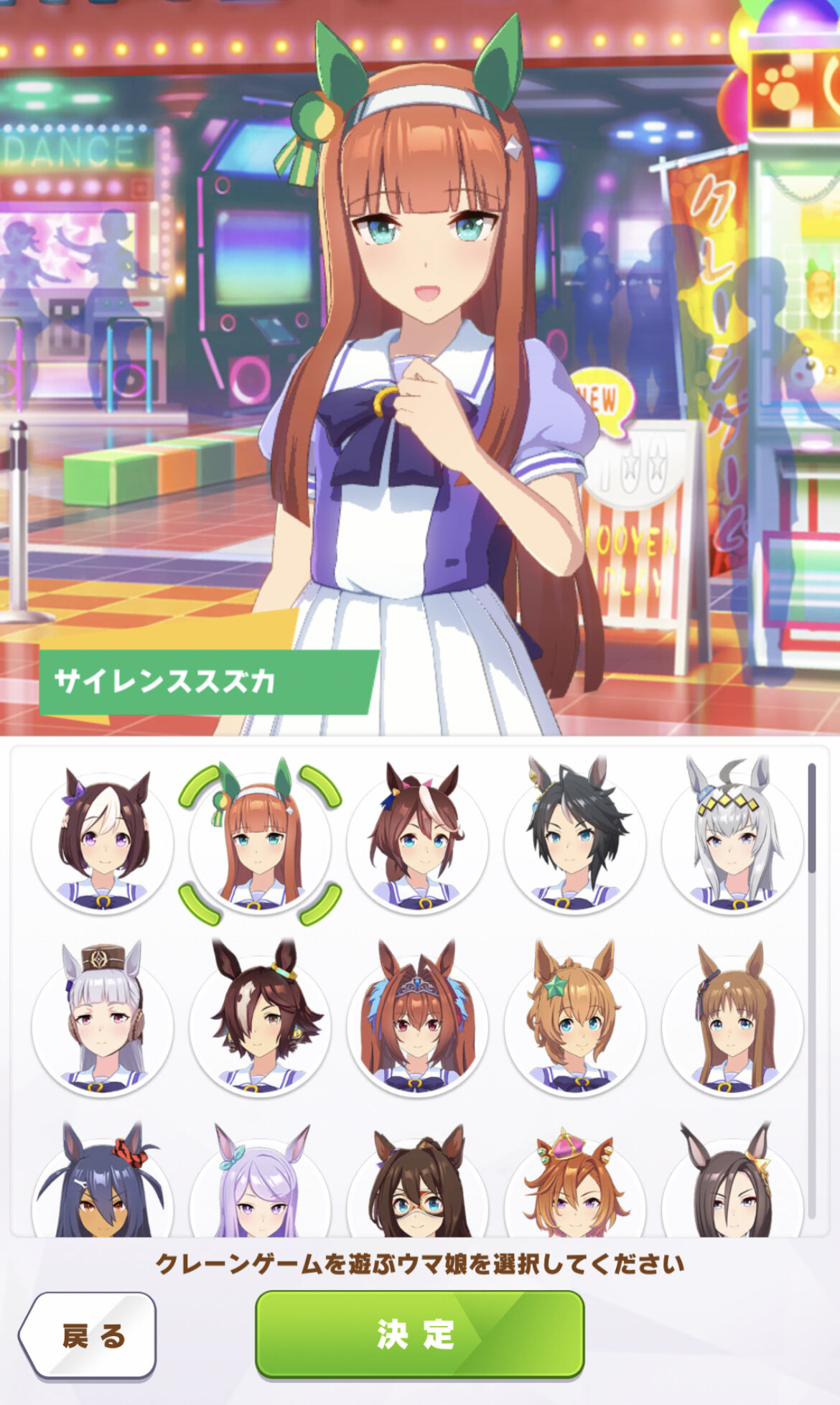Viewport: 840px width, 1405px height.
Task: Choose the brown ponytail girl with pink ribbon
Action: [417, 841]
